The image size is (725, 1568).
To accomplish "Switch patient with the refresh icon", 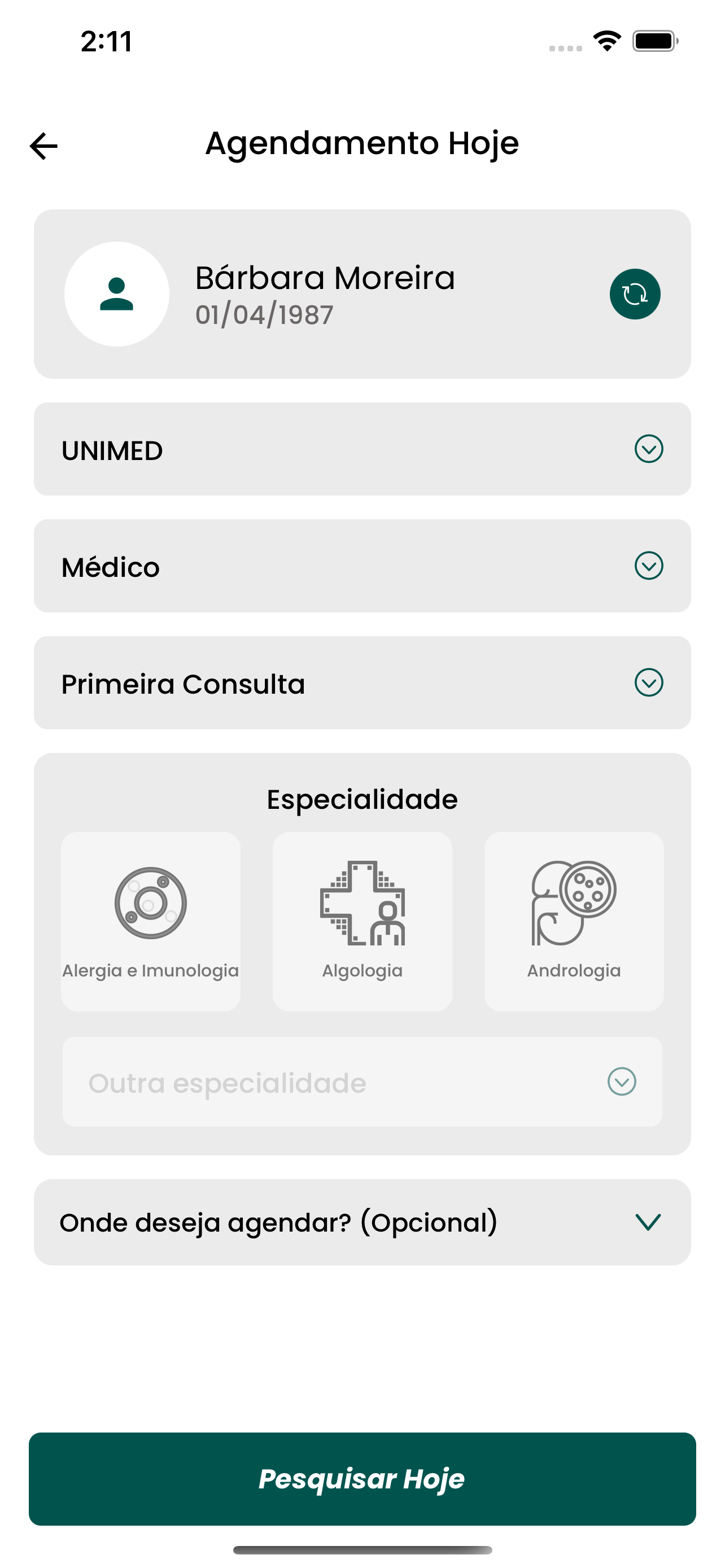I will [x=634, y=294].
